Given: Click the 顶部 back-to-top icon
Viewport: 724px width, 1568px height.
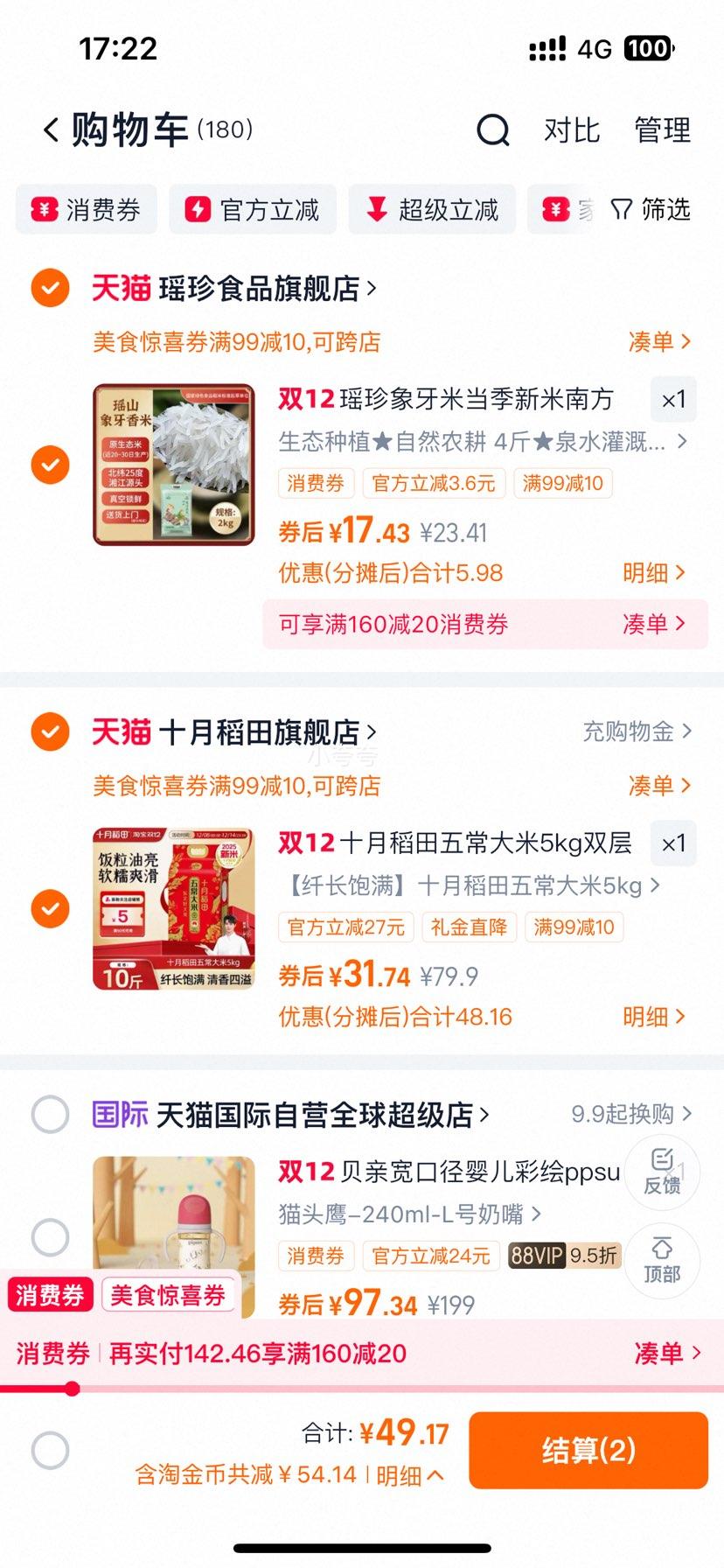Looking at the screenshot, I should 662,1260.
